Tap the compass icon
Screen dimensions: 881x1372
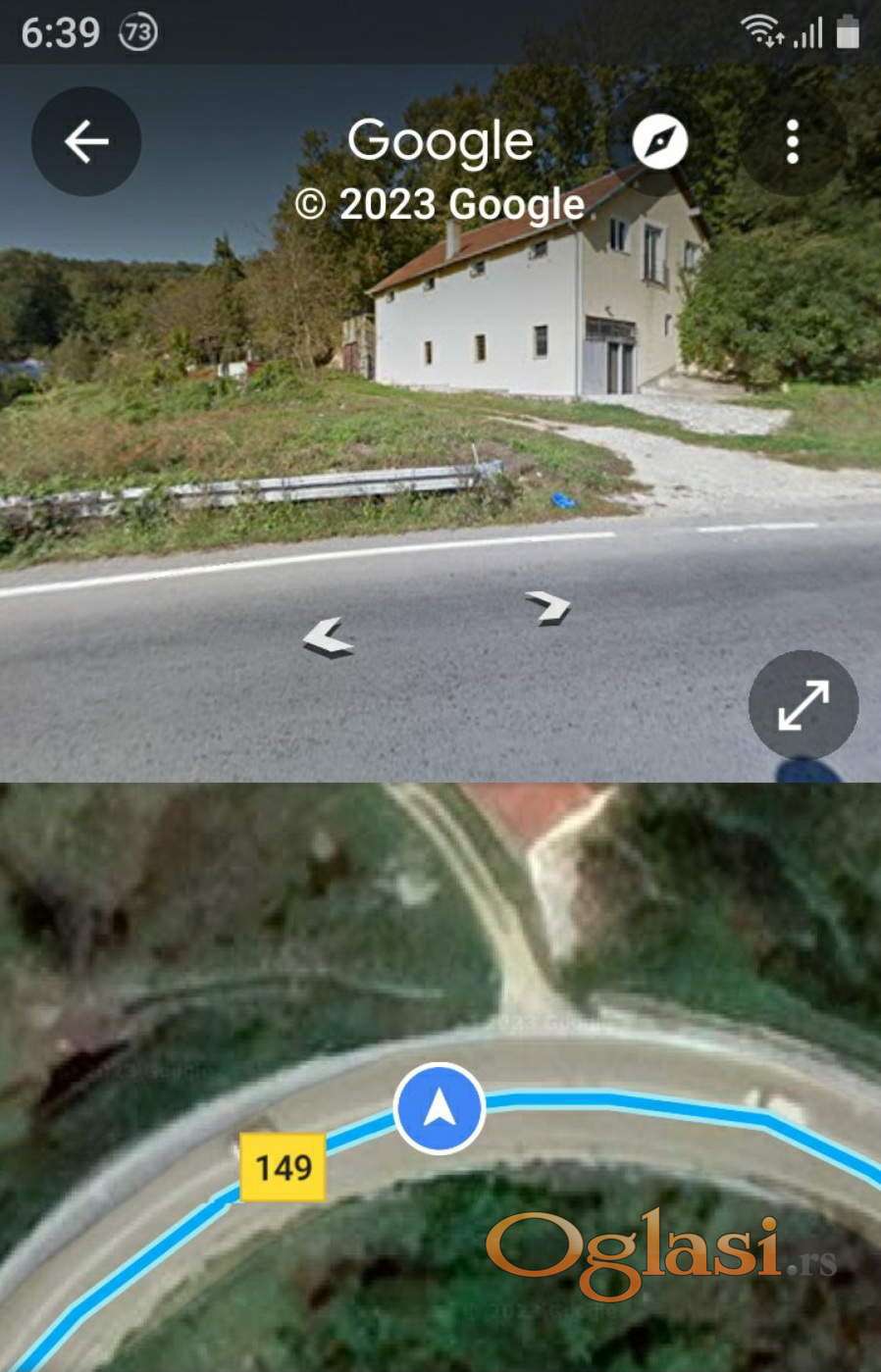coord(659,142)
